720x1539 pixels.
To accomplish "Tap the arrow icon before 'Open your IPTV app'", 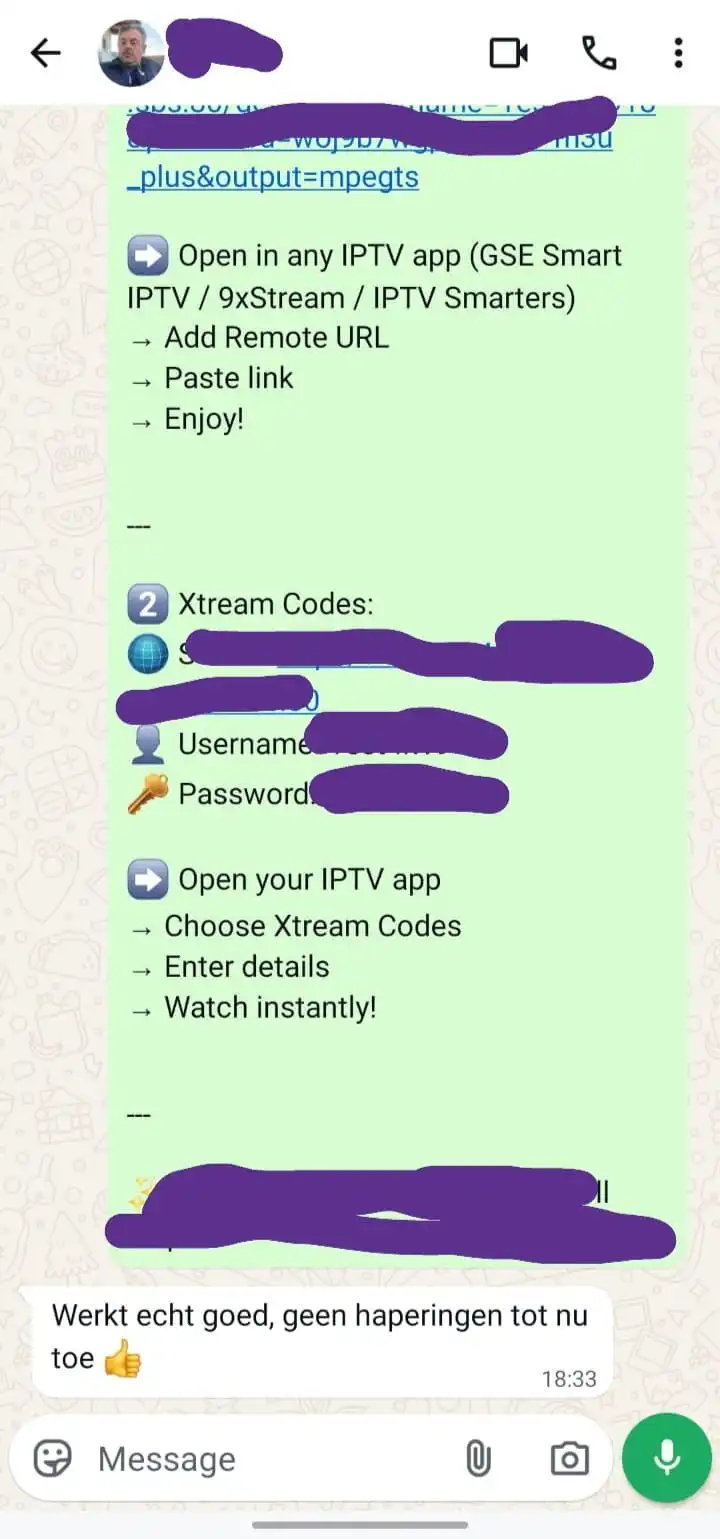I will [x=147, y=879].
